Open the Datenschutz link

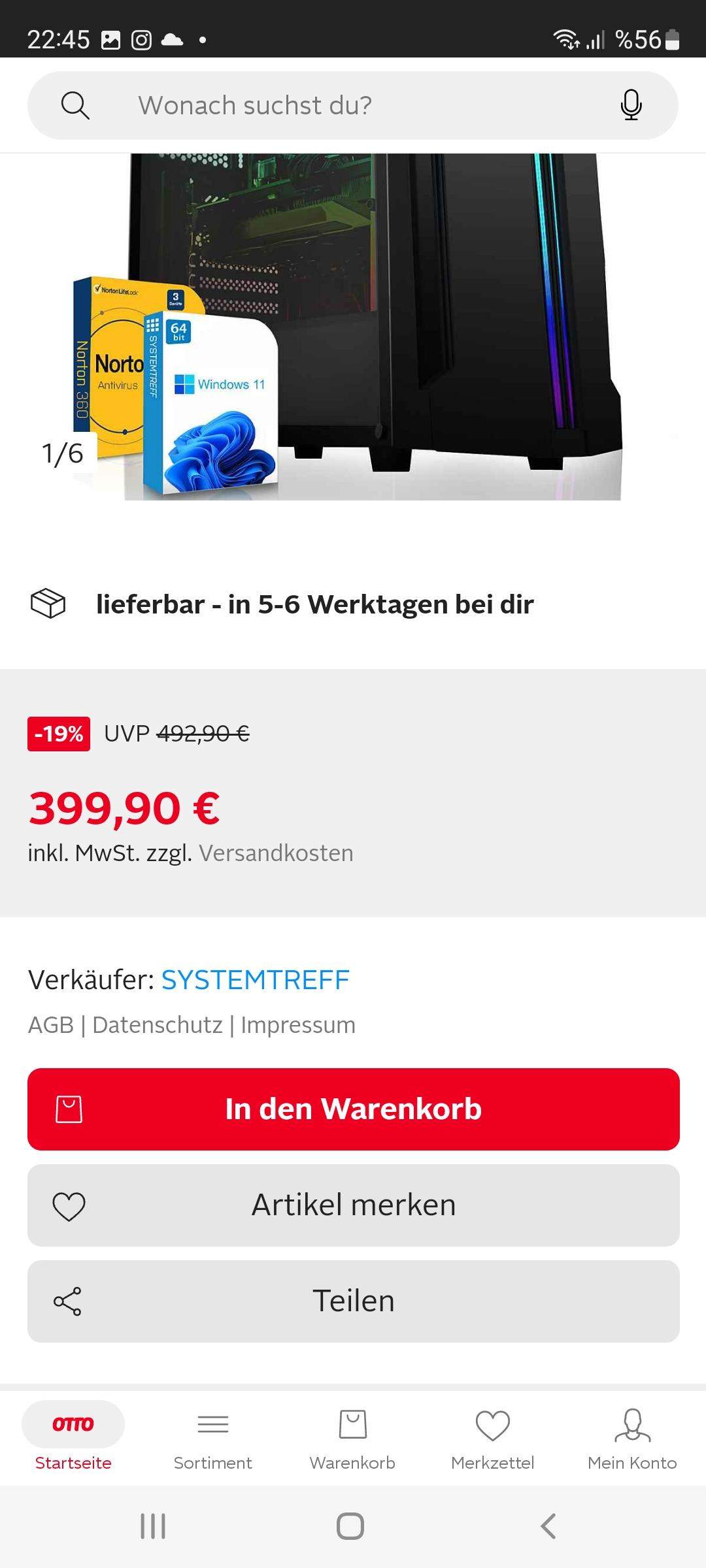coord(158,1024)
